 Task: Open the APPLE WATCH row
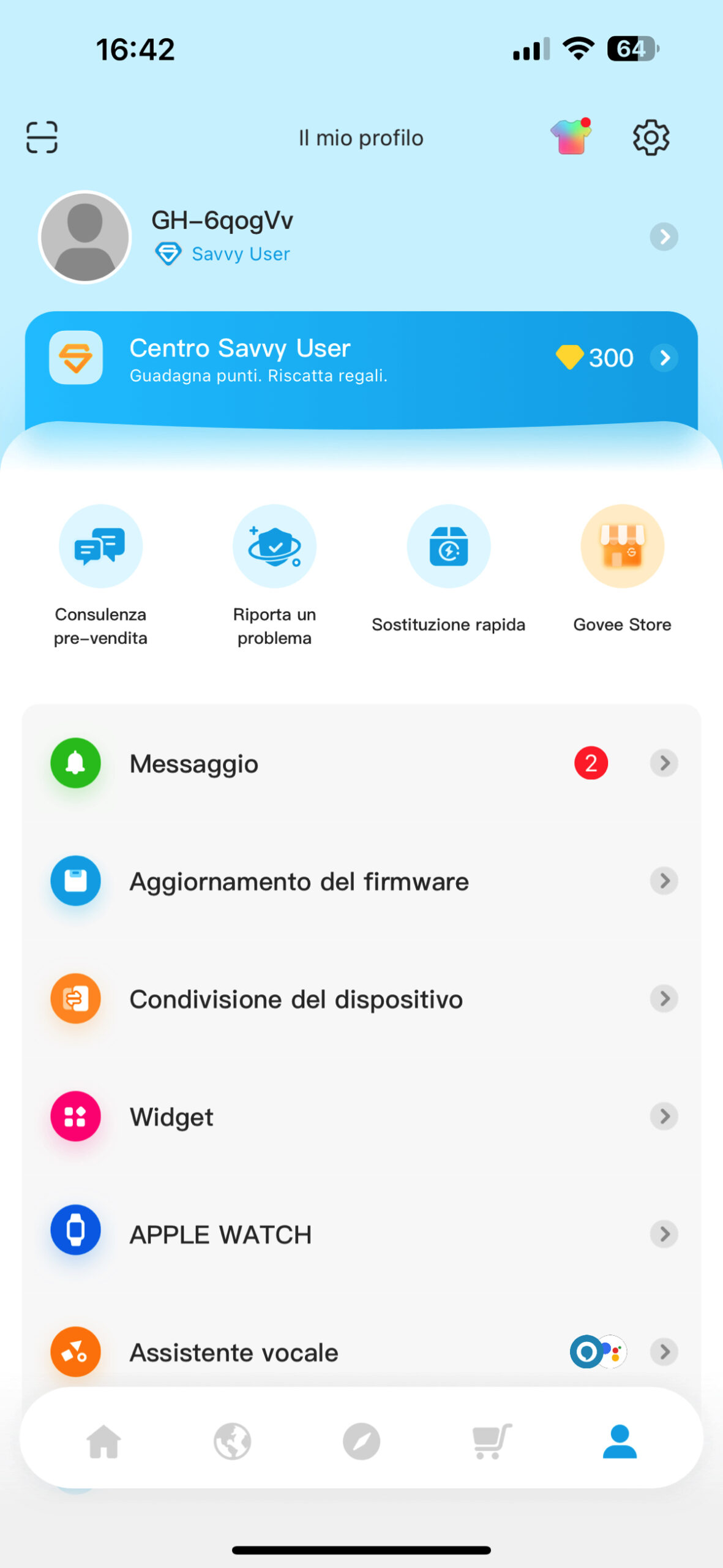click(361, 1234)
